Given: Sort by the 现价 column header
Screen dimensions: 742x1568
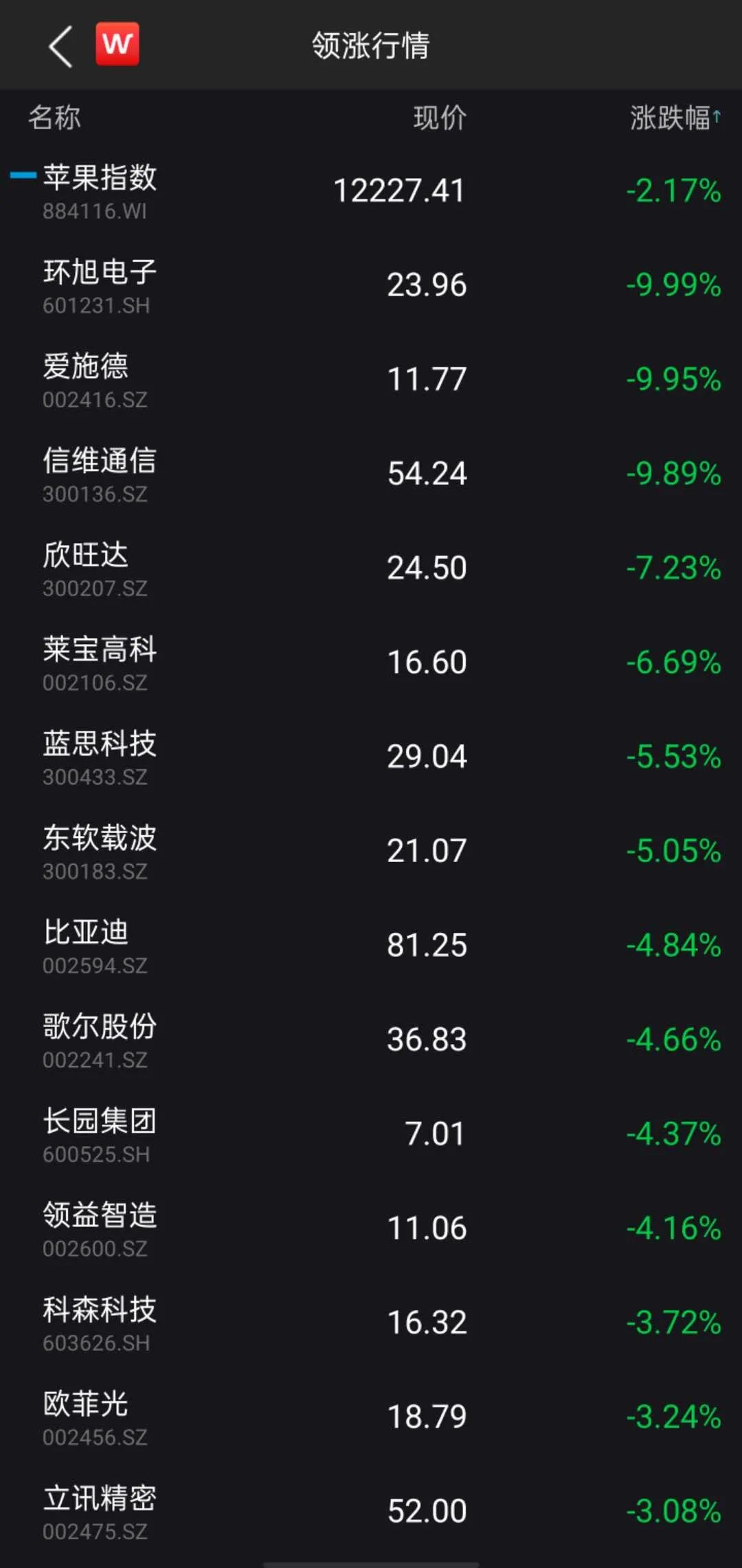Looking at the screenshot, I should click(440, 118).
